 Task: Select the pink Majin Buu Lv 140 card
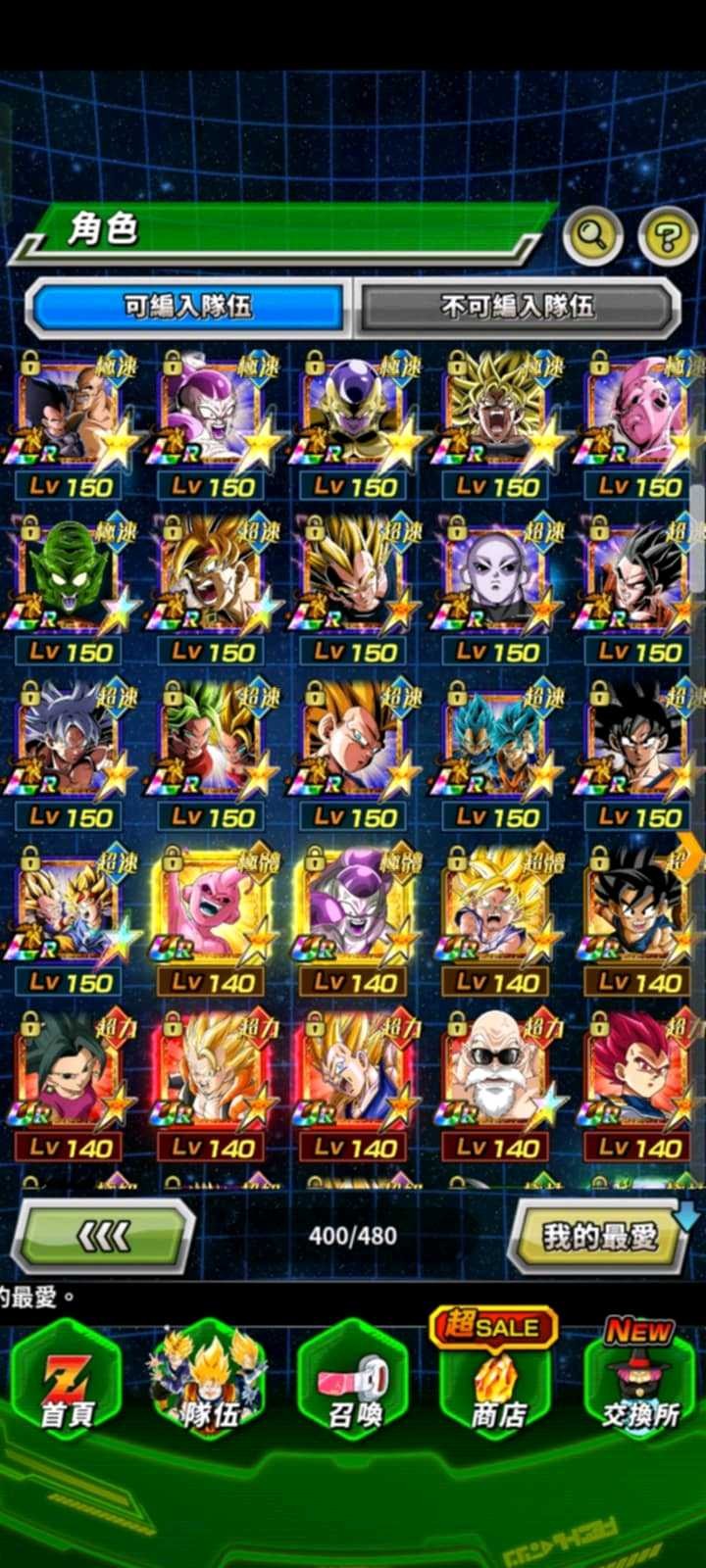click(x=212, y=908)
